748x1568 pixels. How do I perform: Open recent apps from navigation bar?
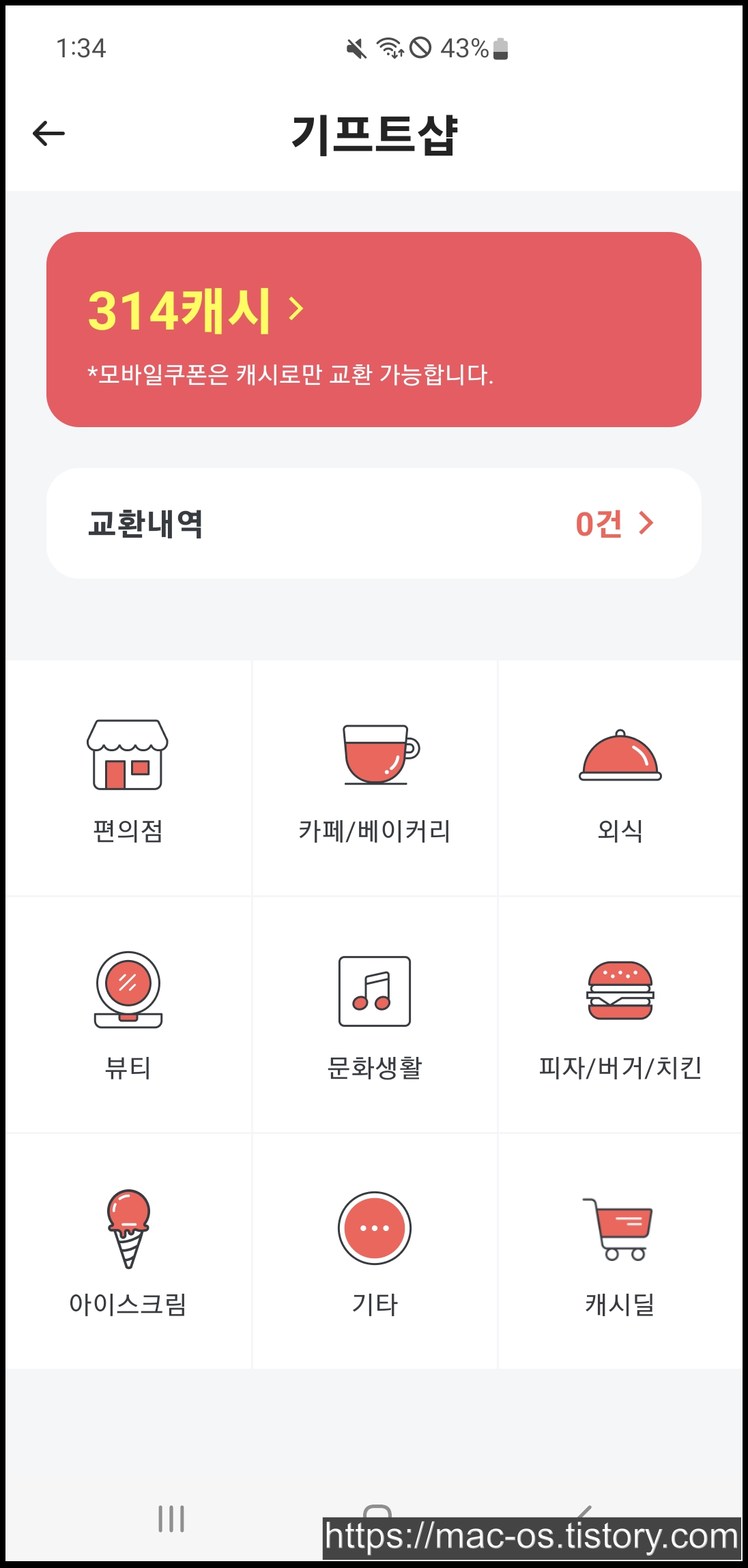point(171,1518)
